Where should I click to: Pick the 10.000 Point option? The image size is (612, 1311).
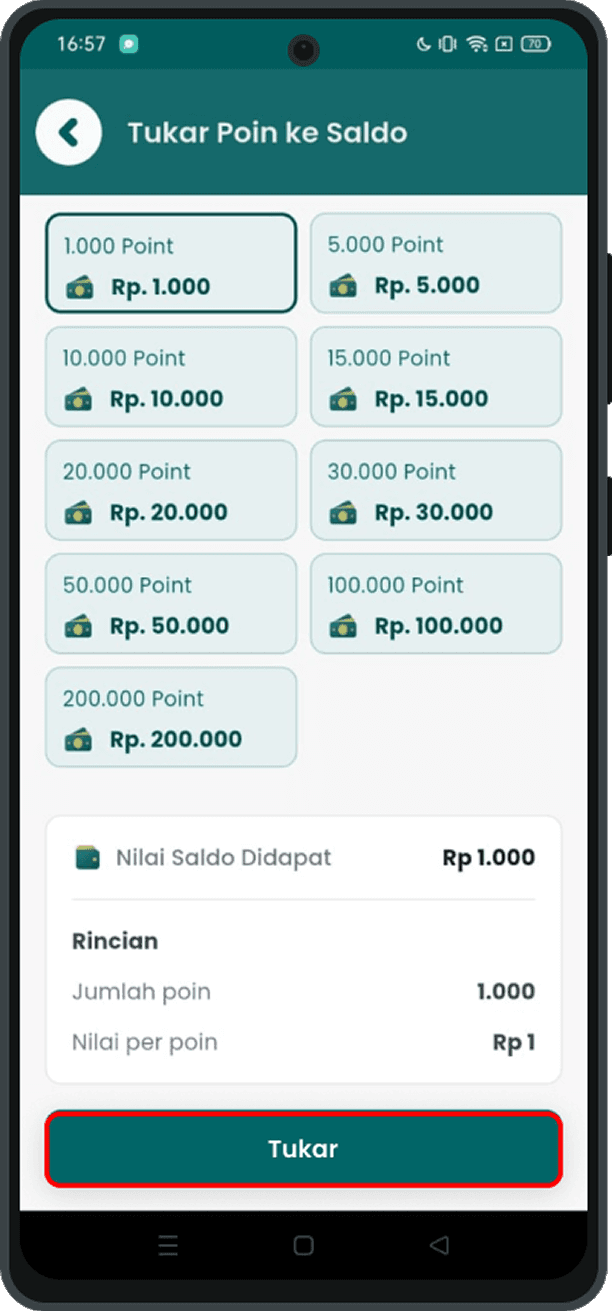coord(171,377)
